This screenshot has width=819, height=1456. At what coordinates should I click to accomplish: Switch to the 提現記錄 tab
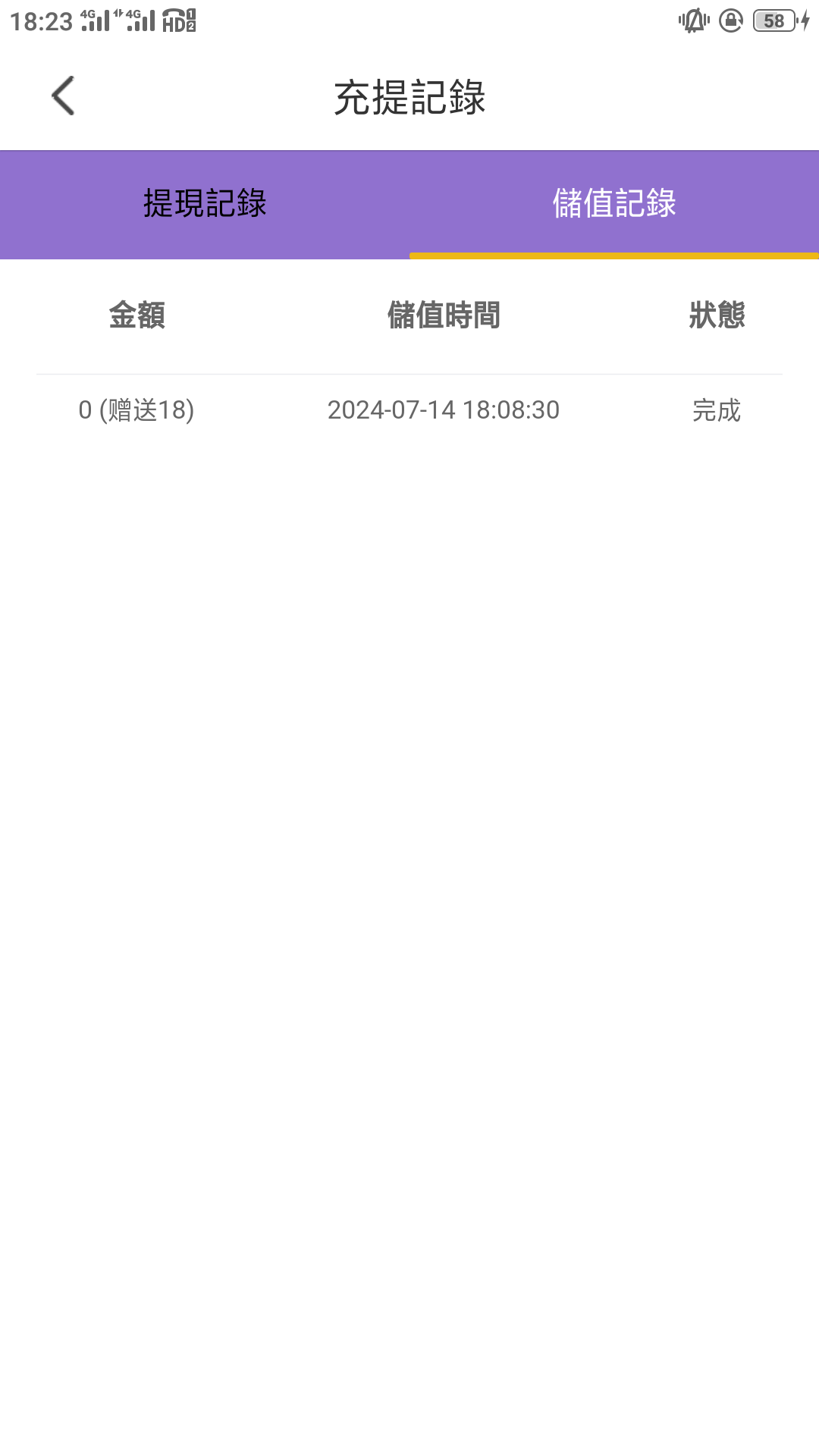205,203
